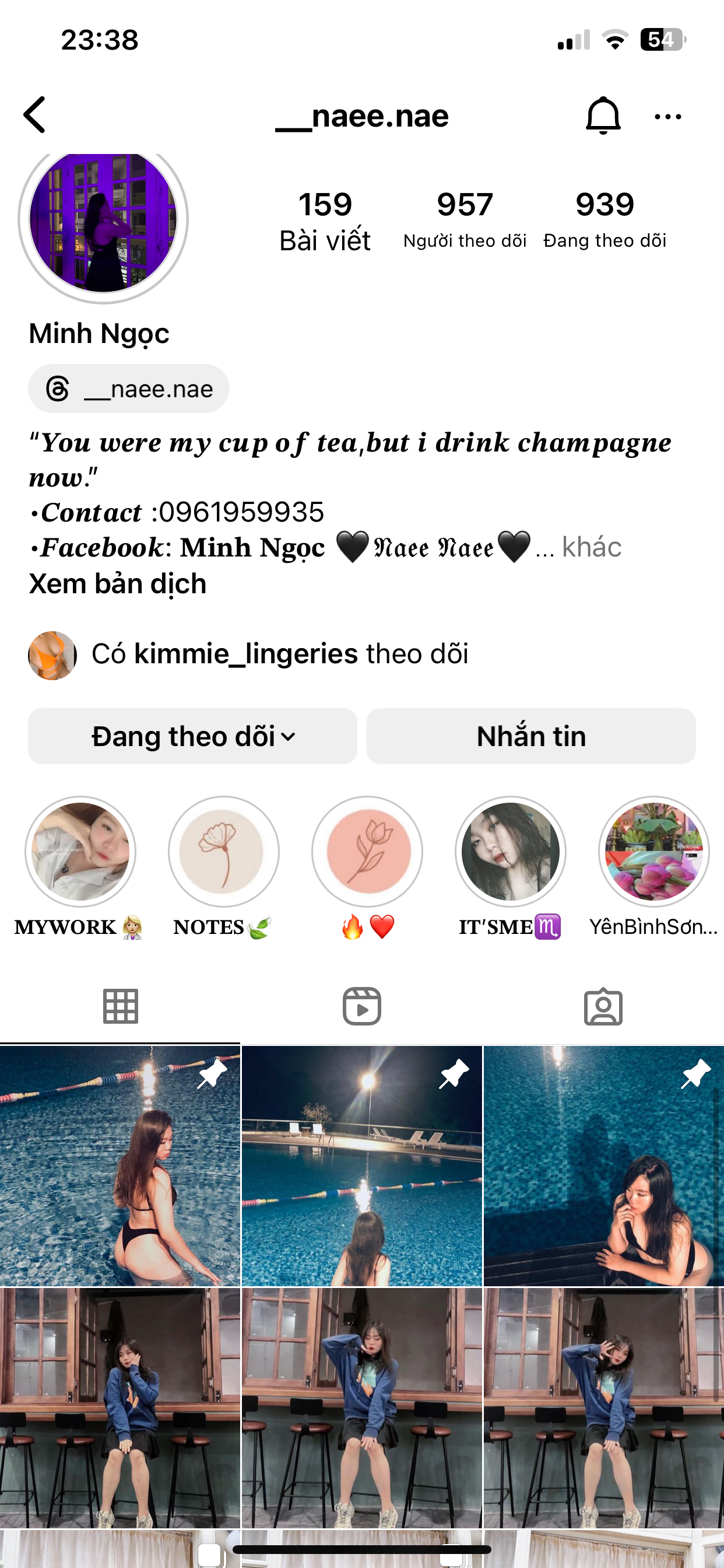Select the posts grid tab
The image size is (724, 1568).
pos(121,1006)
